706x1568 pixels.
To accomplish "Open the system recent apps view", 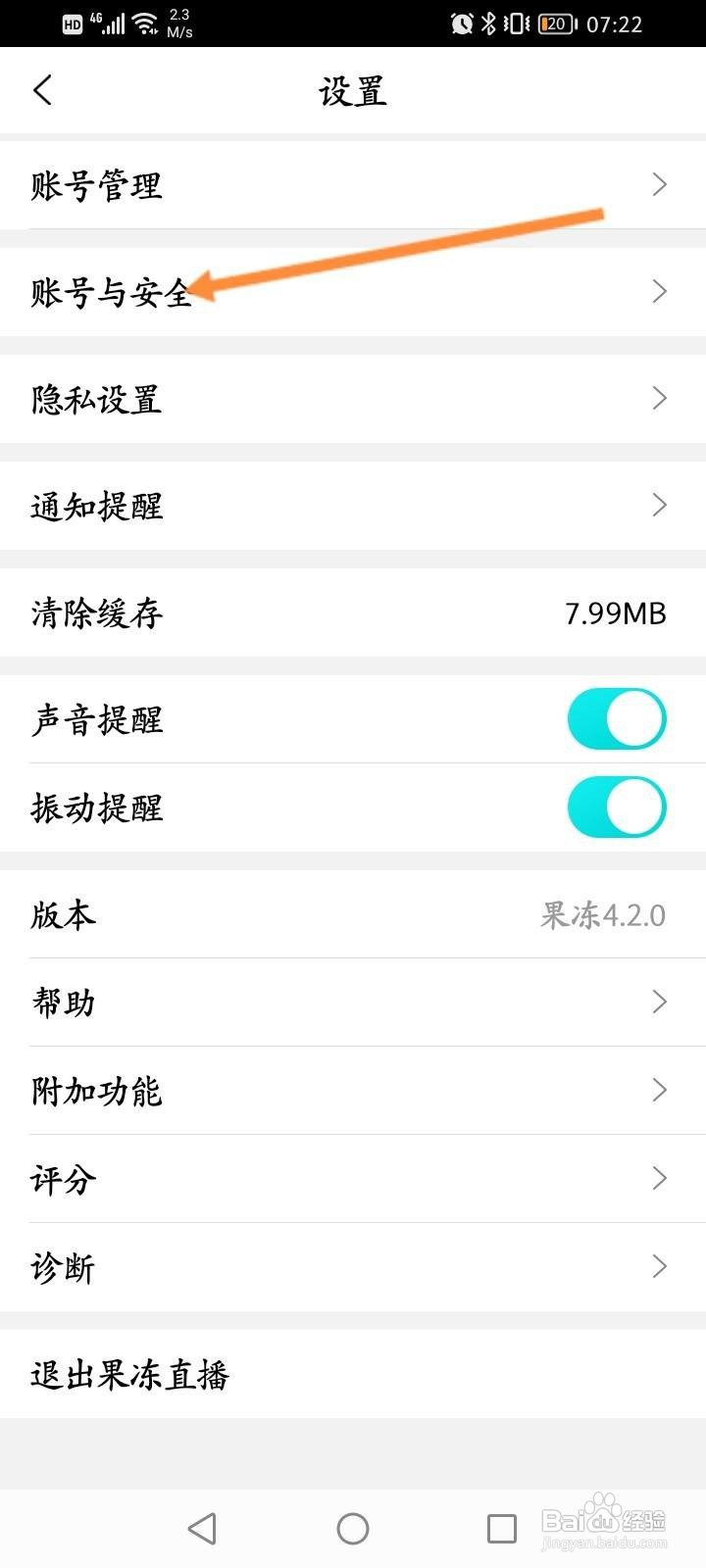I will click(x=502, y=1528).
